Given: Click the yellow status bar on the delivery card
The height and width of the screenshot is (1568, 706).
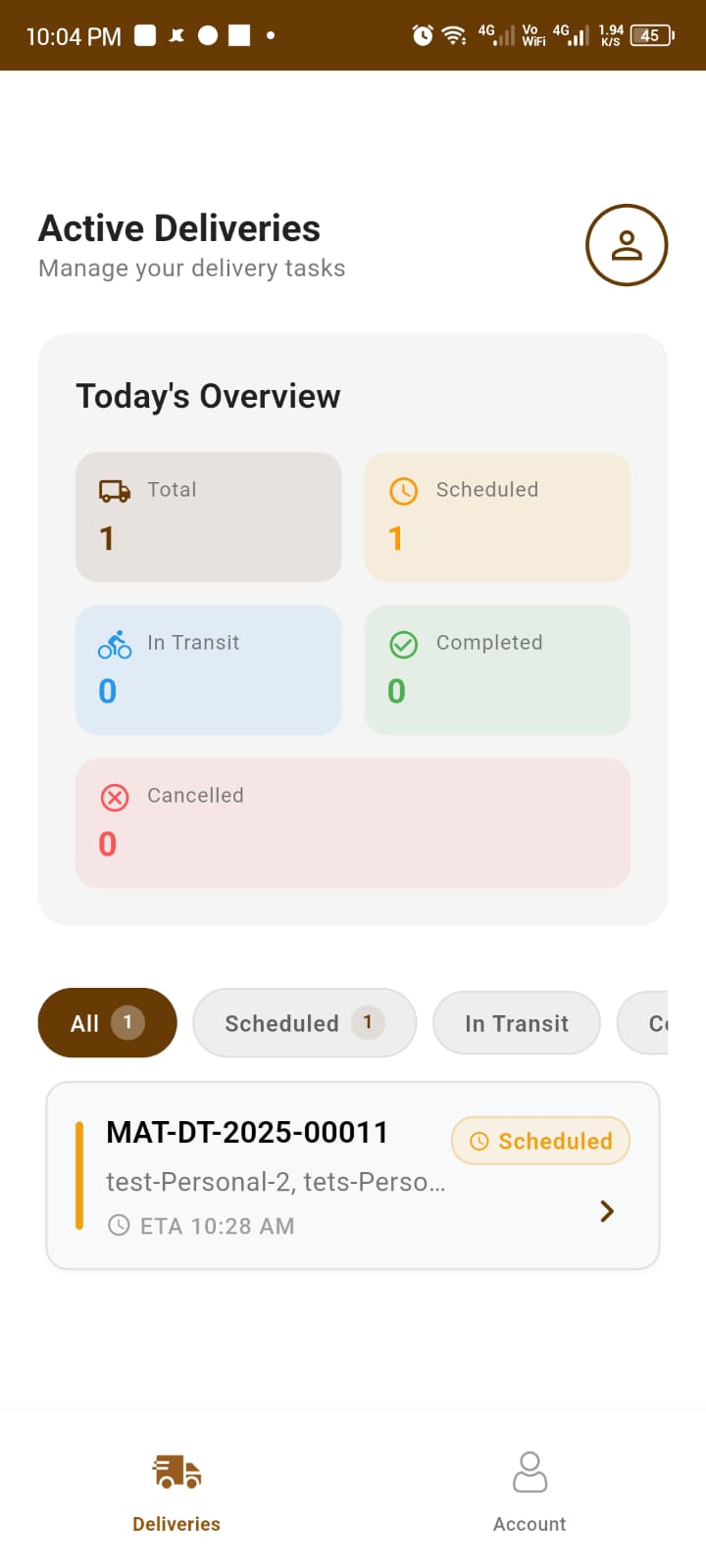Looking at the screenshot, I should (x=78, y=1176).
